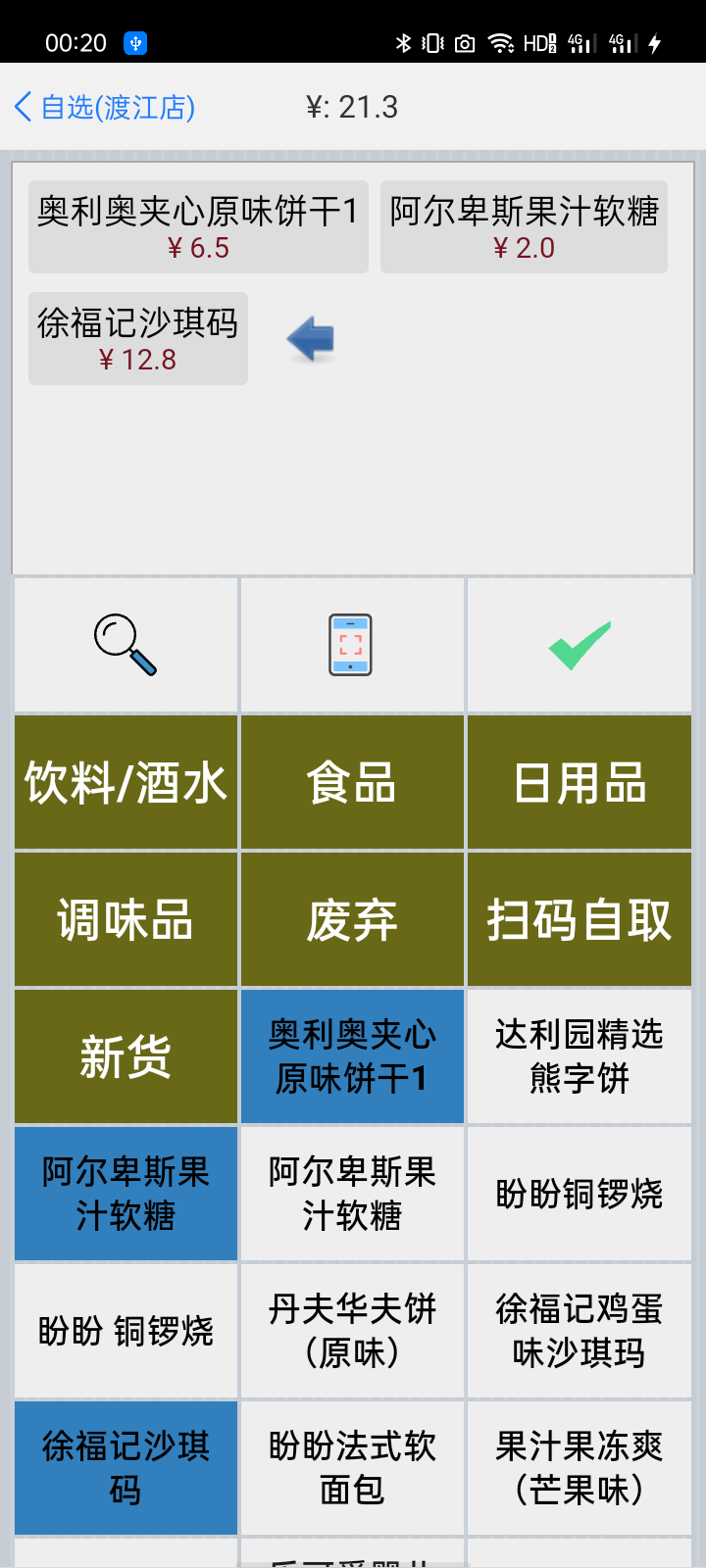The image size is (706, 1568).
Task: Add 徐福记鸡蛋味沙琪玛
Action: pos(579,1331)
